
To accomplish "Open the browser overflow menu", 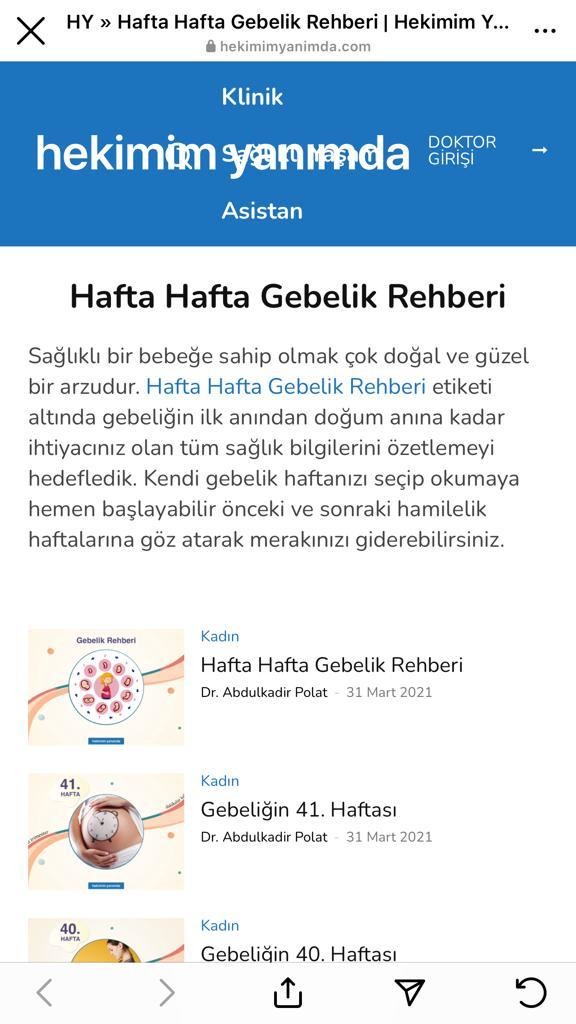I will [545, 31].
